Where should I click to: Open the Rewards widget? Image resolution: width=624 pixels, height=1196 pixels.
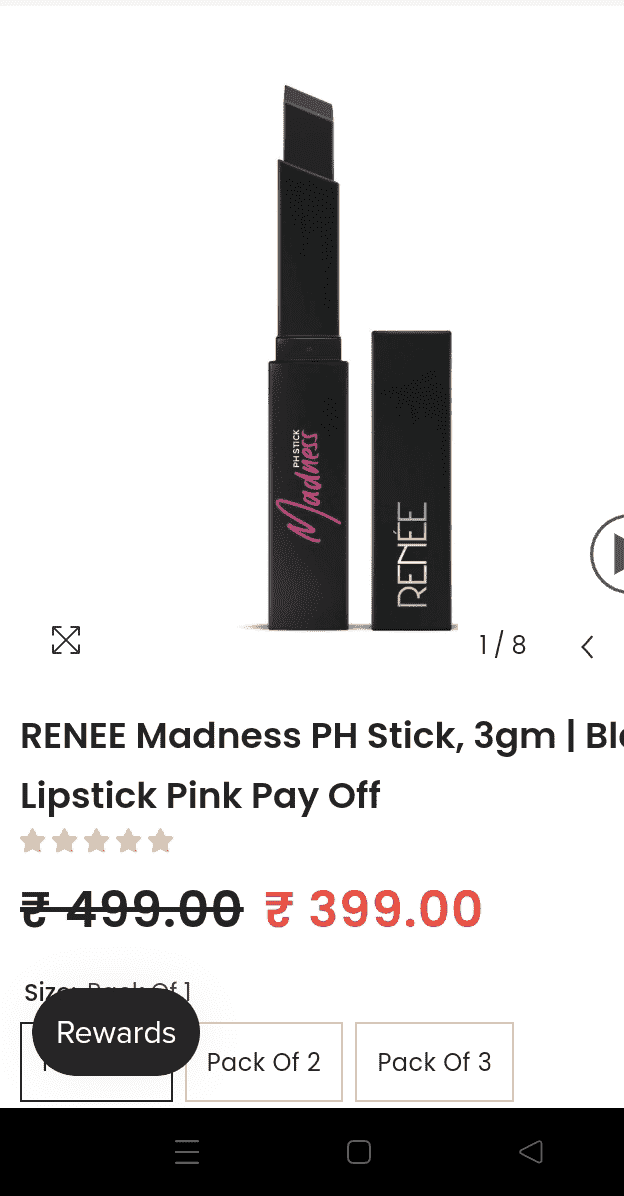(116, 1032)
